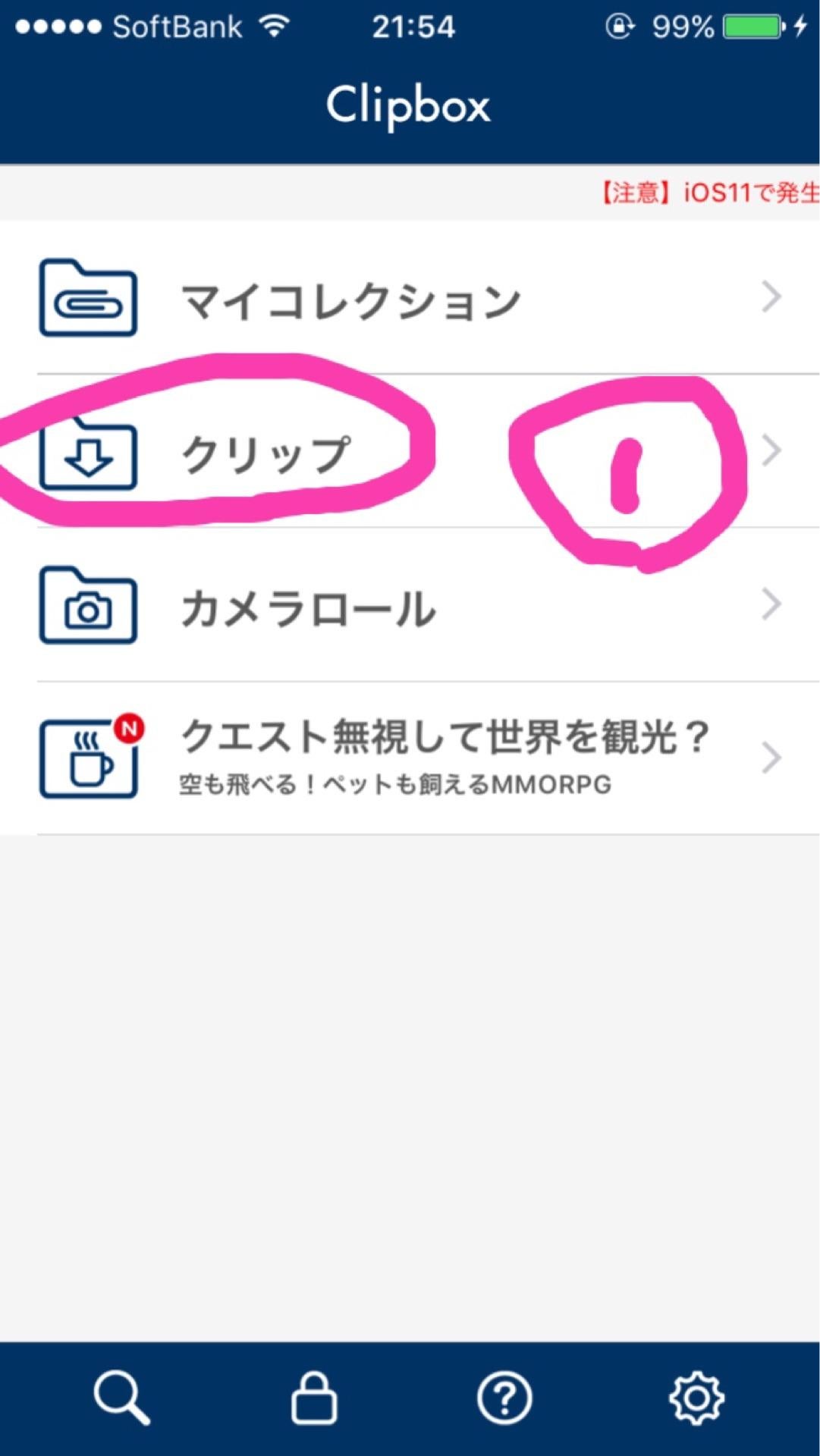The image size is (820, 1456).
Task: Tap the Clip download-folder icon
Action: pyautogui.click(x=88, y=455)
